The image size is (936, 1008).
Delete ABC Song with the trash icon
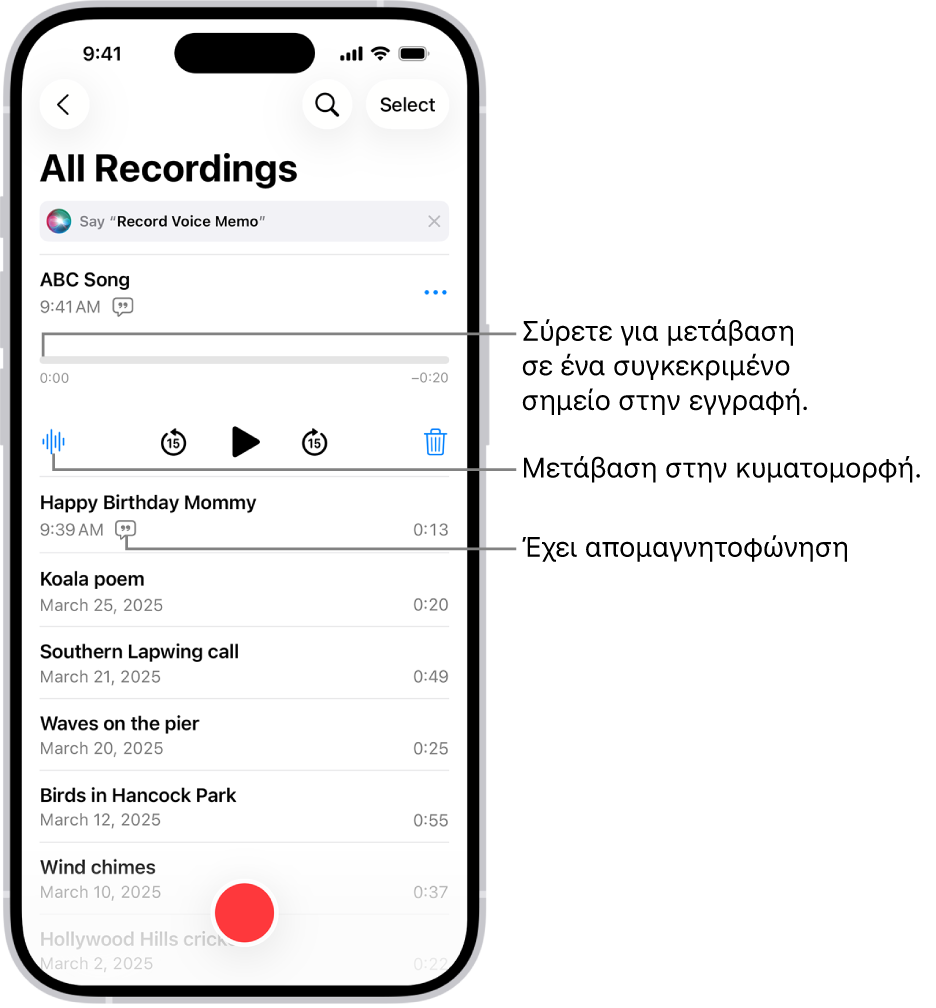[435, 442]
